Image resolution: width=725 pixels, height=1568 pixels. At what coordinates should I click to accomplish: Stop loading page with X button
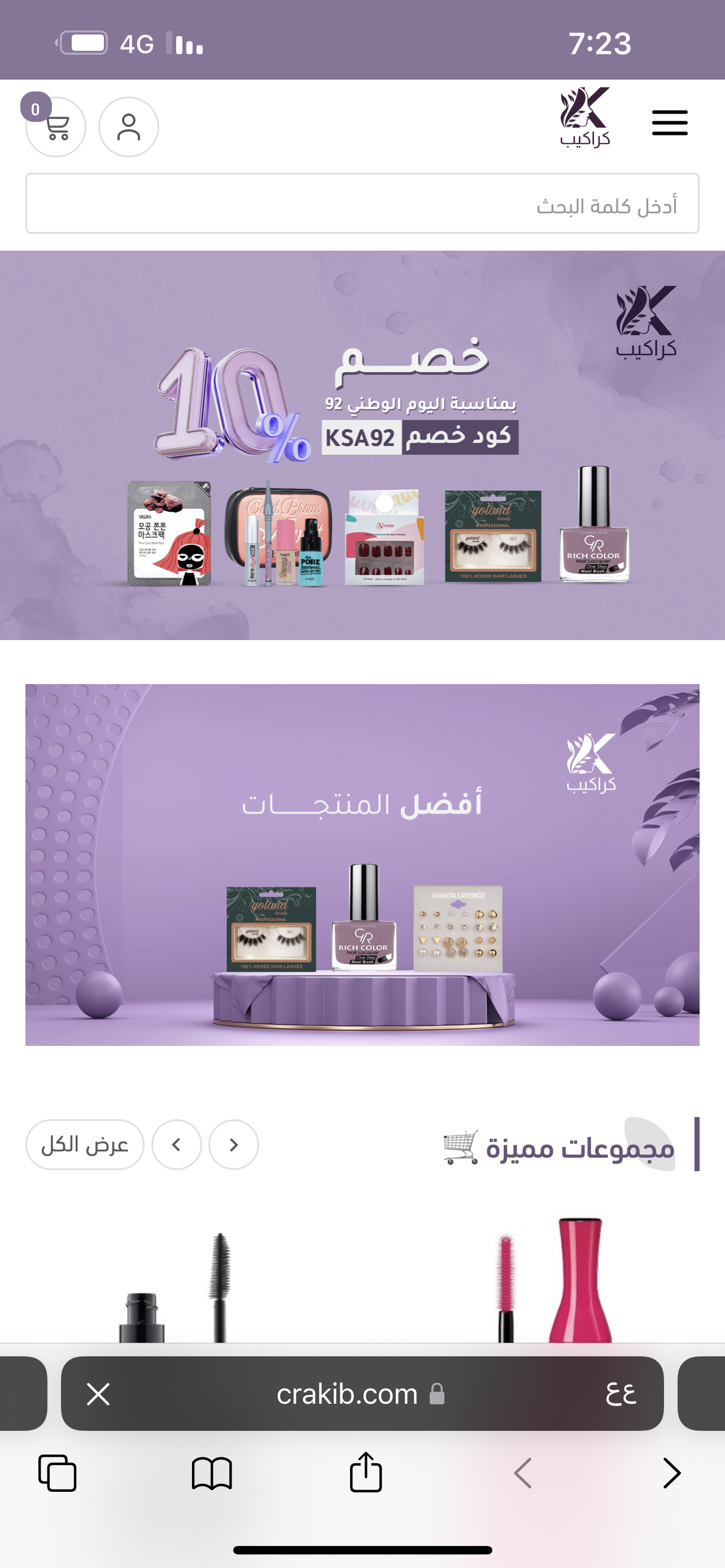coord(98,1394)
